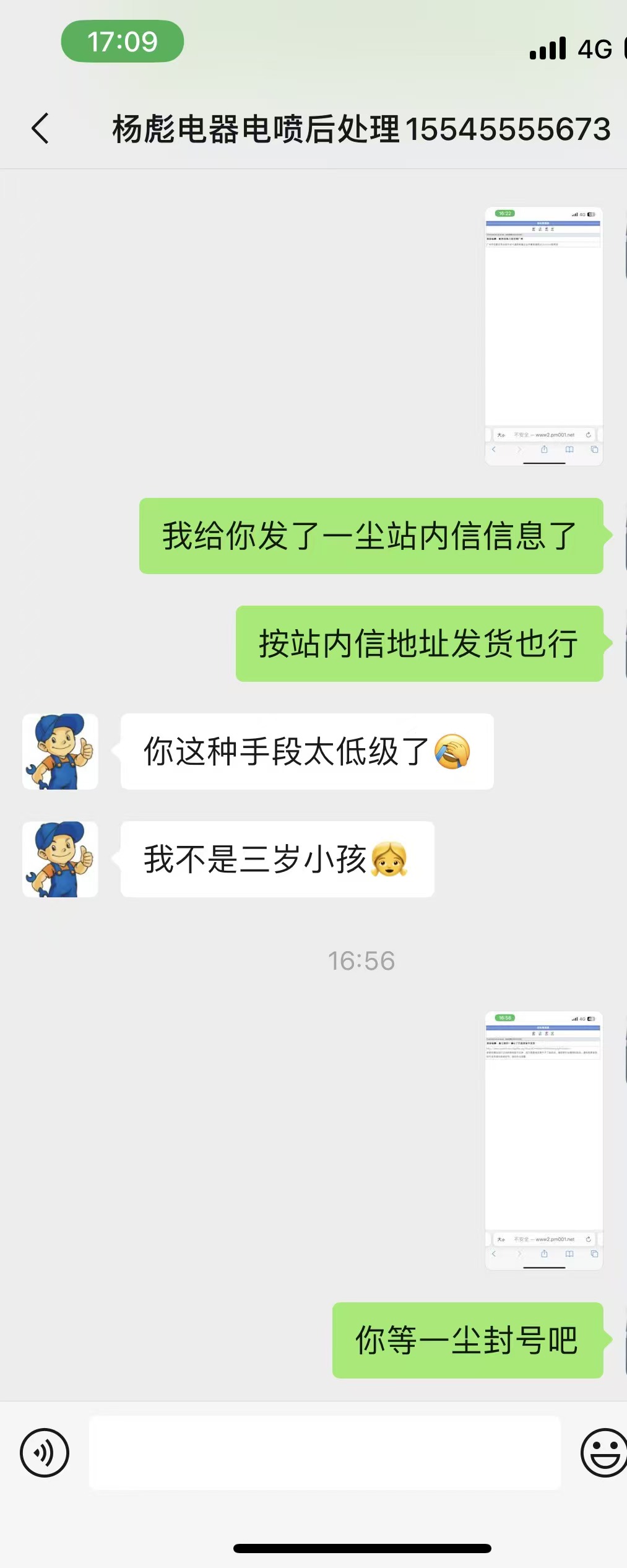
Task: Switch to voice message input
Action: coord(45,1452)
